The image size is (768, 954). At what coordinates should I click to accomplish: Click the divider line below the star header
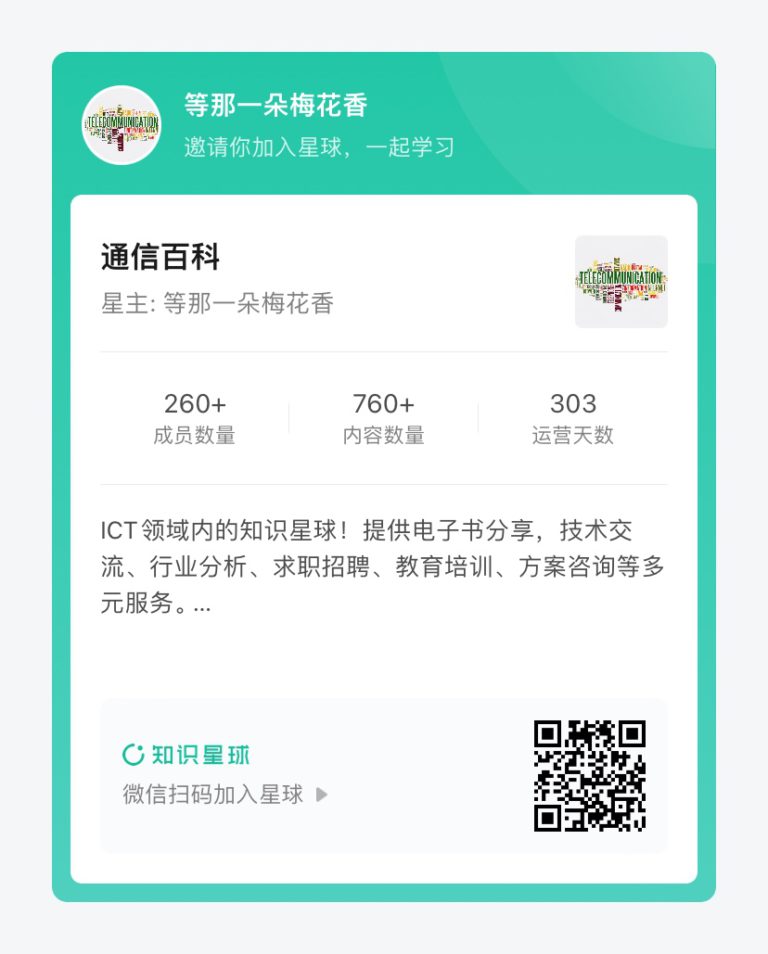[384, 352]
